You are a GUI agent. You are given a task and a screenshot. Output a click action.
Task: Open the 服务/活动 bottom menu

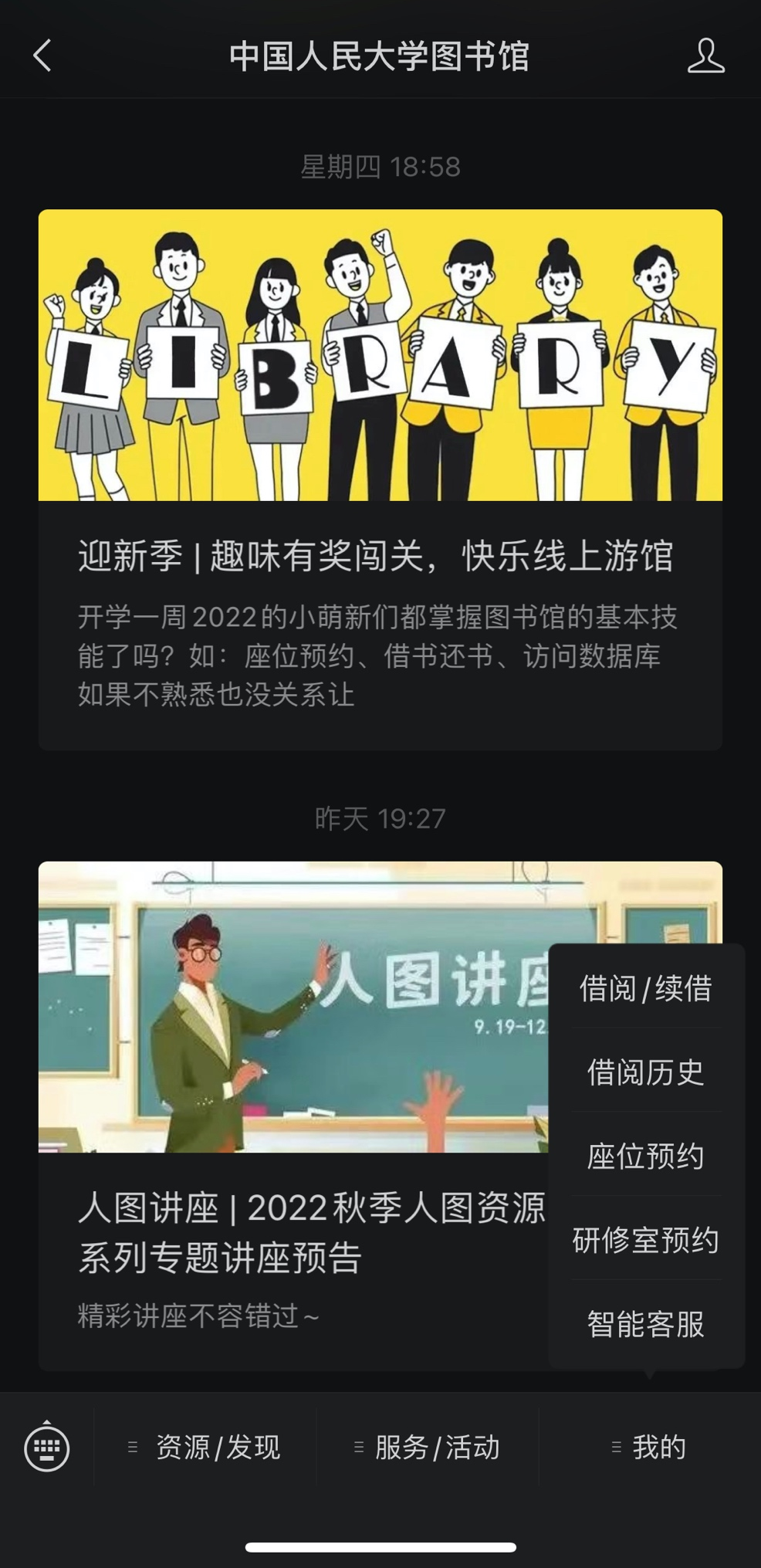(x=427, y=1448)
